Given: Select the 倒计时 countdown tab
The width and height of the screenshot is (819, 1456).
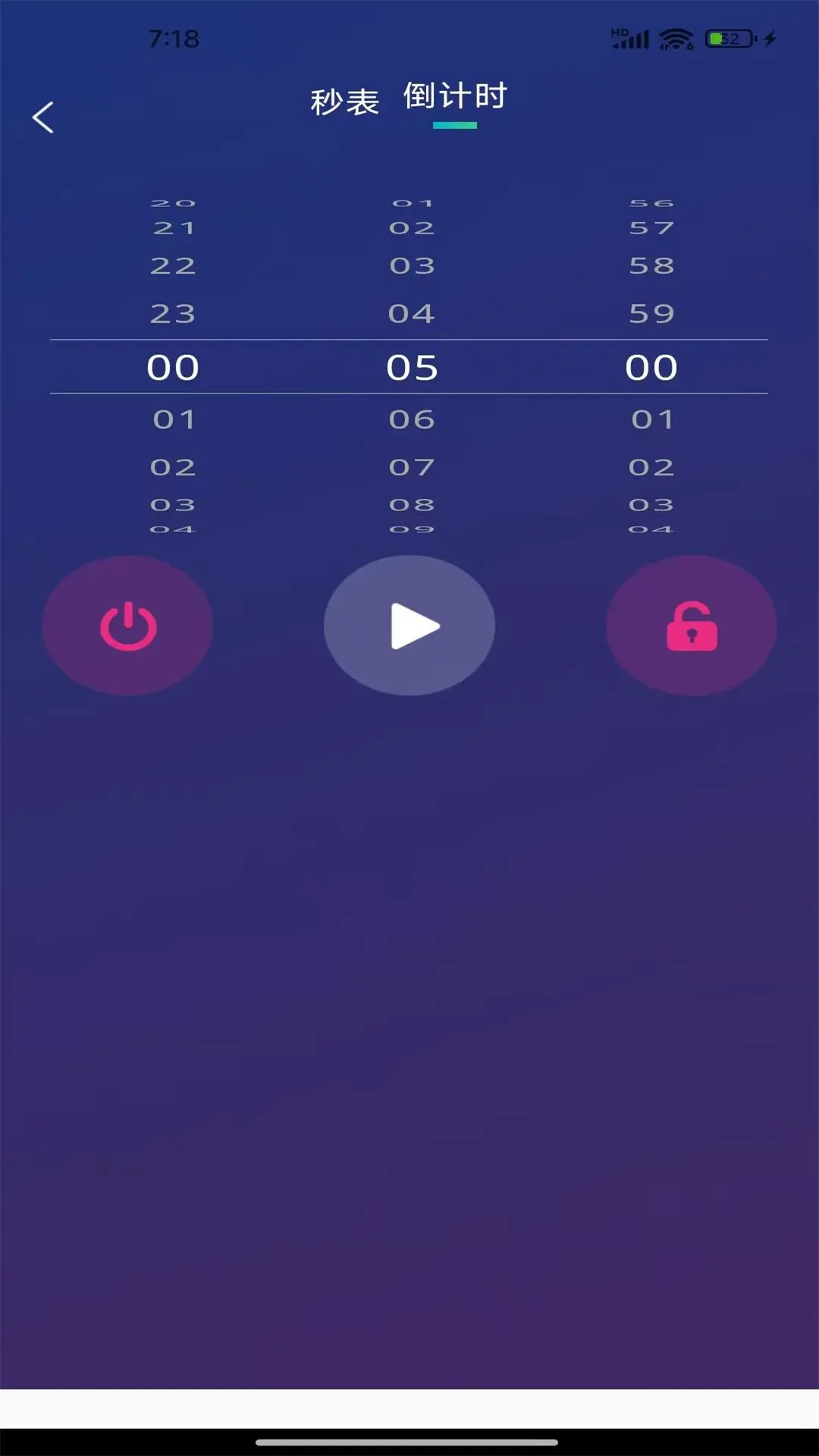Looking at the screenshot, I should tap(455, 97).
